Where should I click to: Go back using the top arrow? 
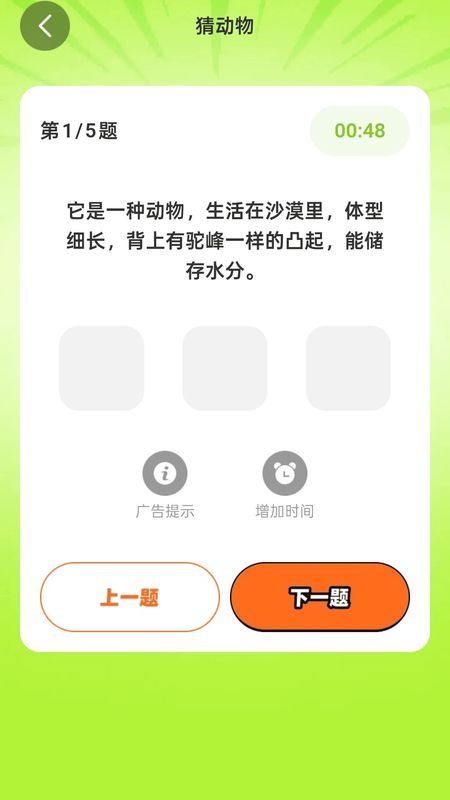pos(45,26)
